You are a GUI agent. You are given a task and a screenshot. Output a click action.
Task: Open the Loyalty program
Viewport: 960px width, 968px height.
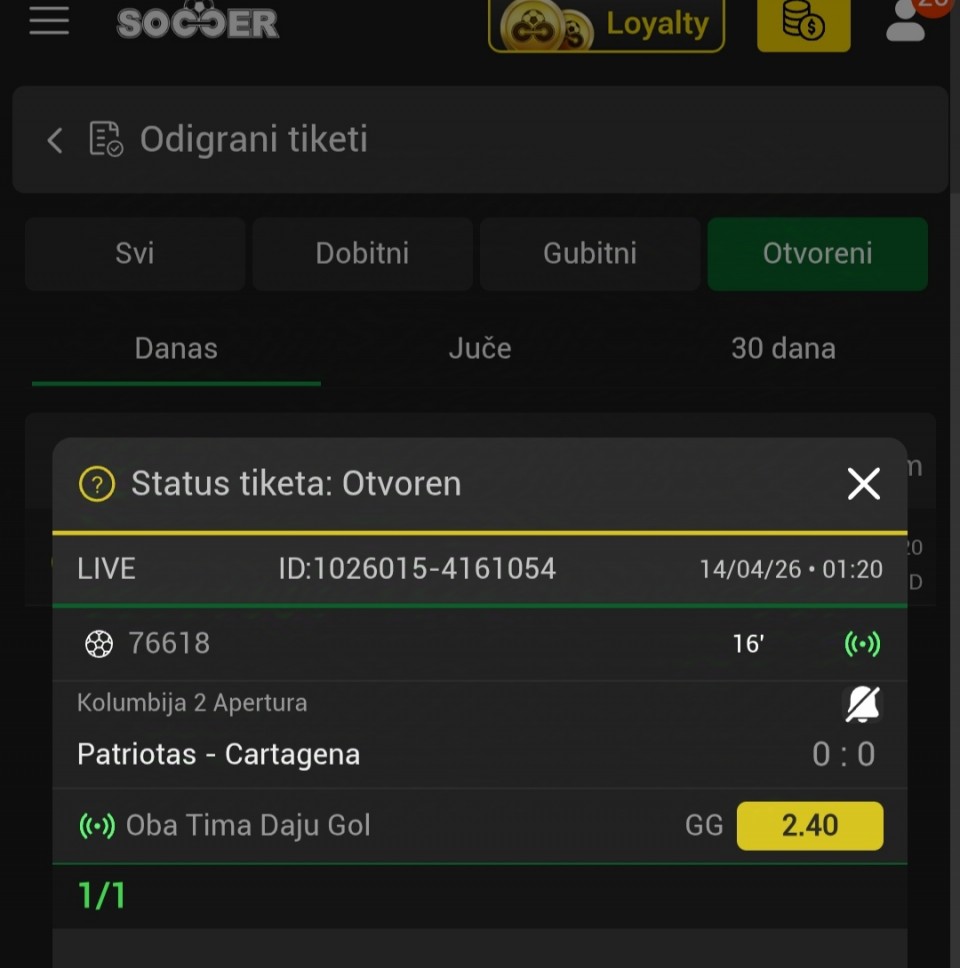pos(606,25)
